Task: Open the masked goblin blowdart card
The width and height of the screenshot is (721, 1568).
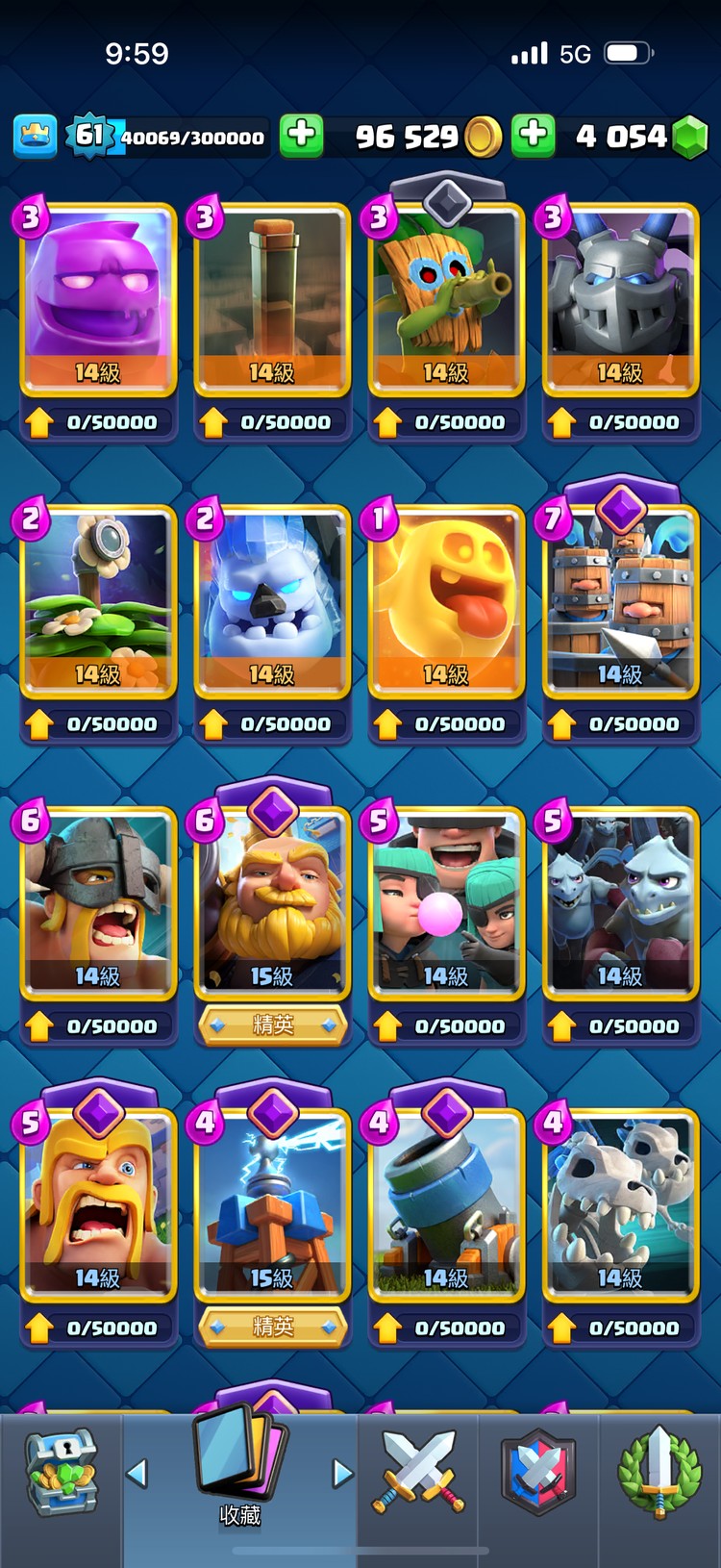Action: [x=446, y=300]
